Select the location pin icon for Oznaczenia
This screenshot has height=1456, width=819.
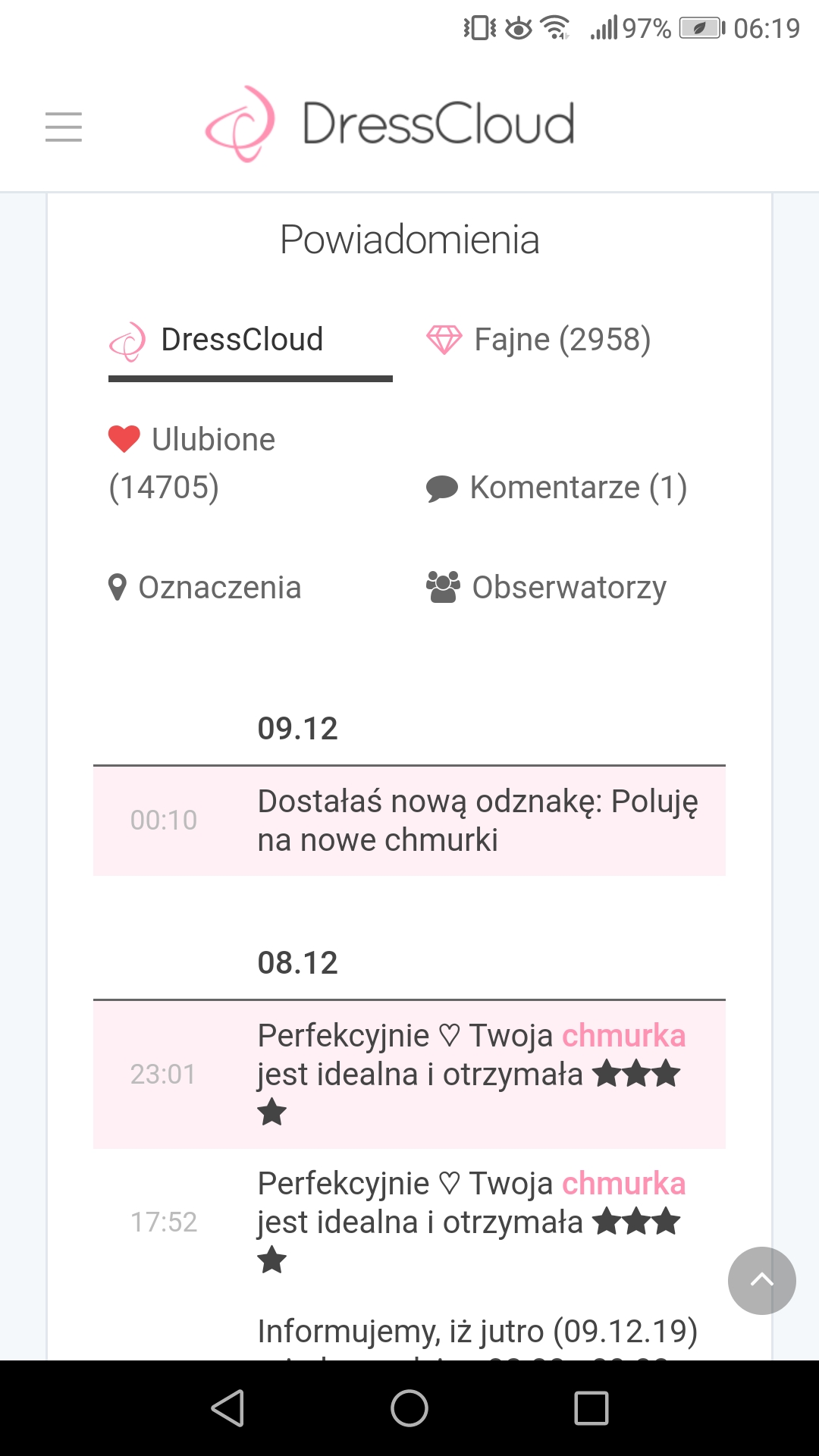pos(118,587)
